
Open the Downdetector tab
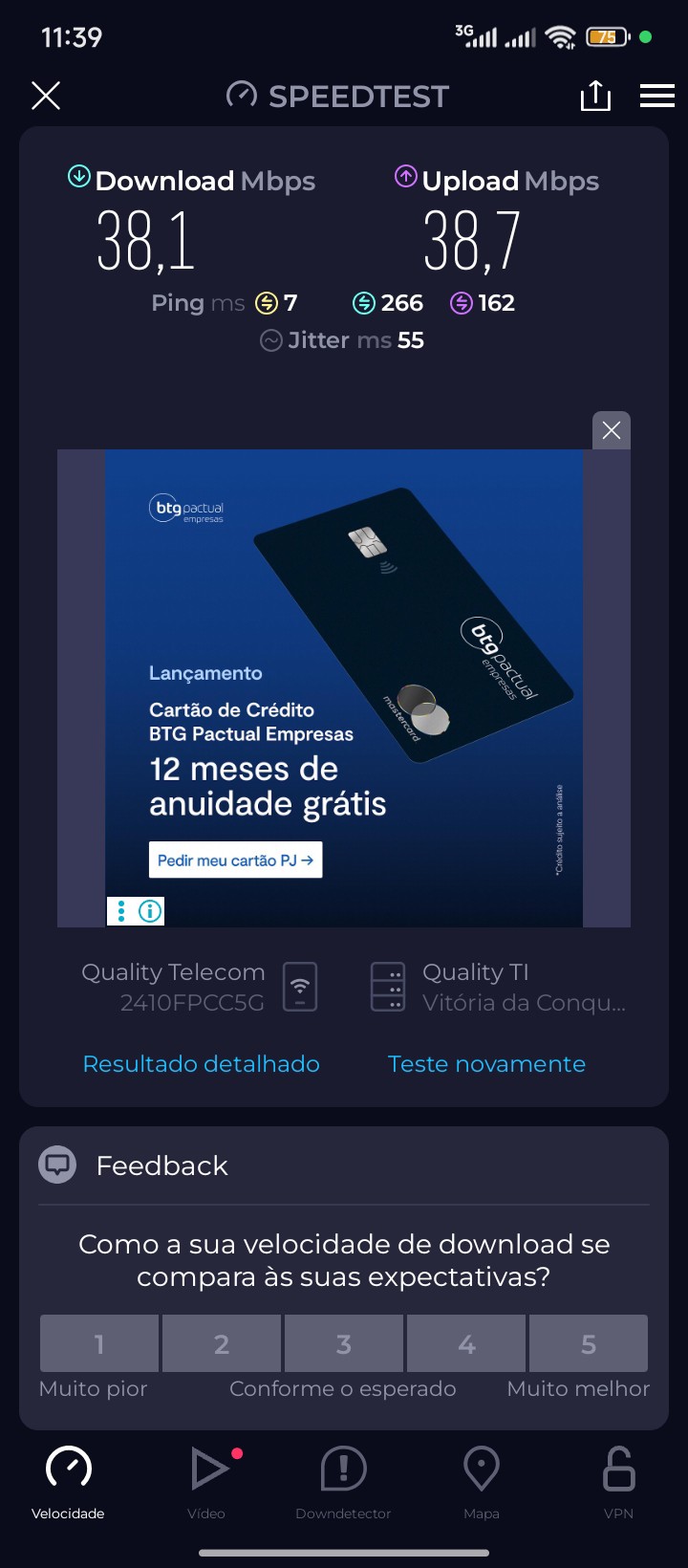click(343, 1481)
